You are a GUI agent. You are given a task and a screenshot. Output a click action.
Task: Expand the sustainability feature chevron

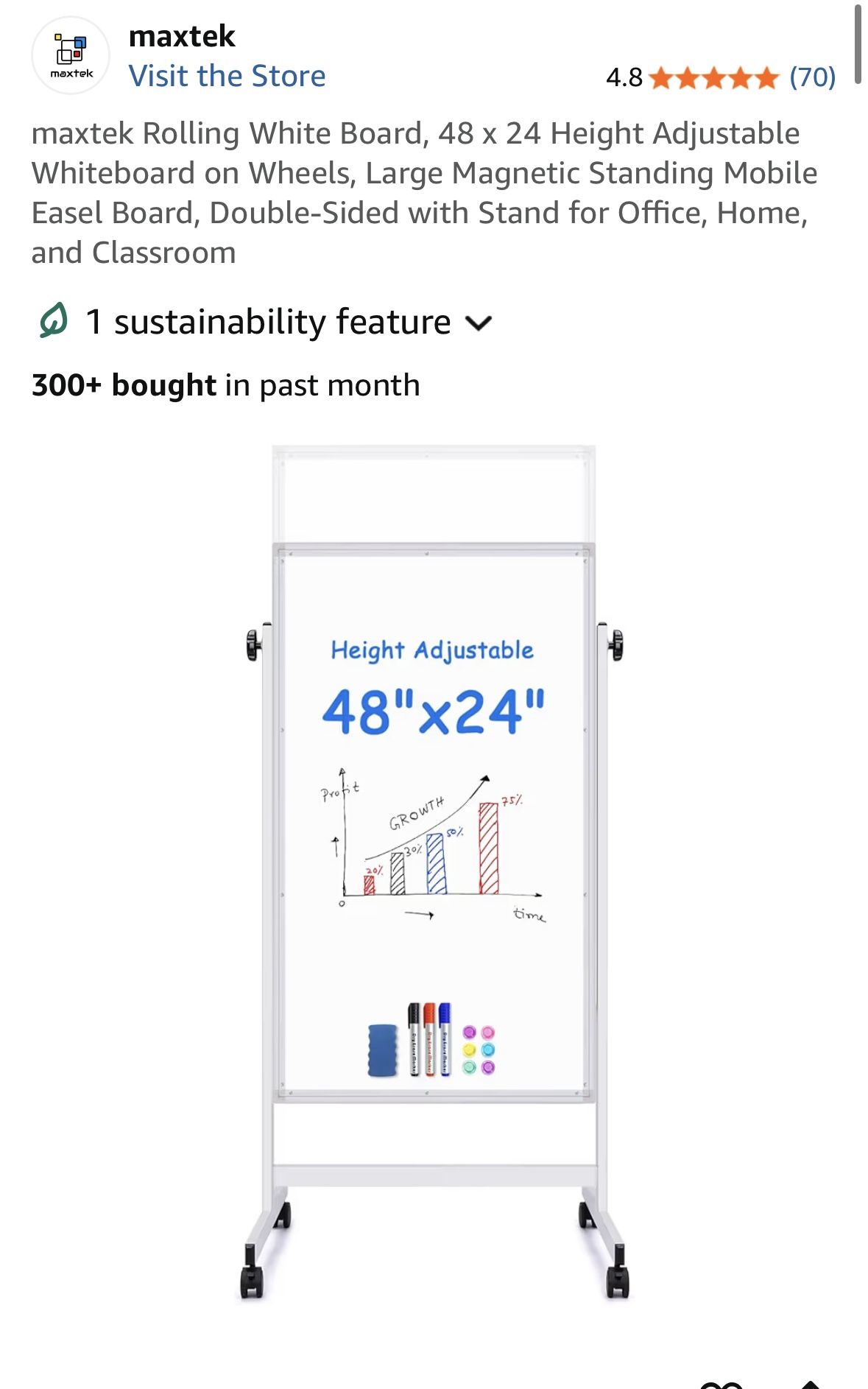tap(480, 323)
